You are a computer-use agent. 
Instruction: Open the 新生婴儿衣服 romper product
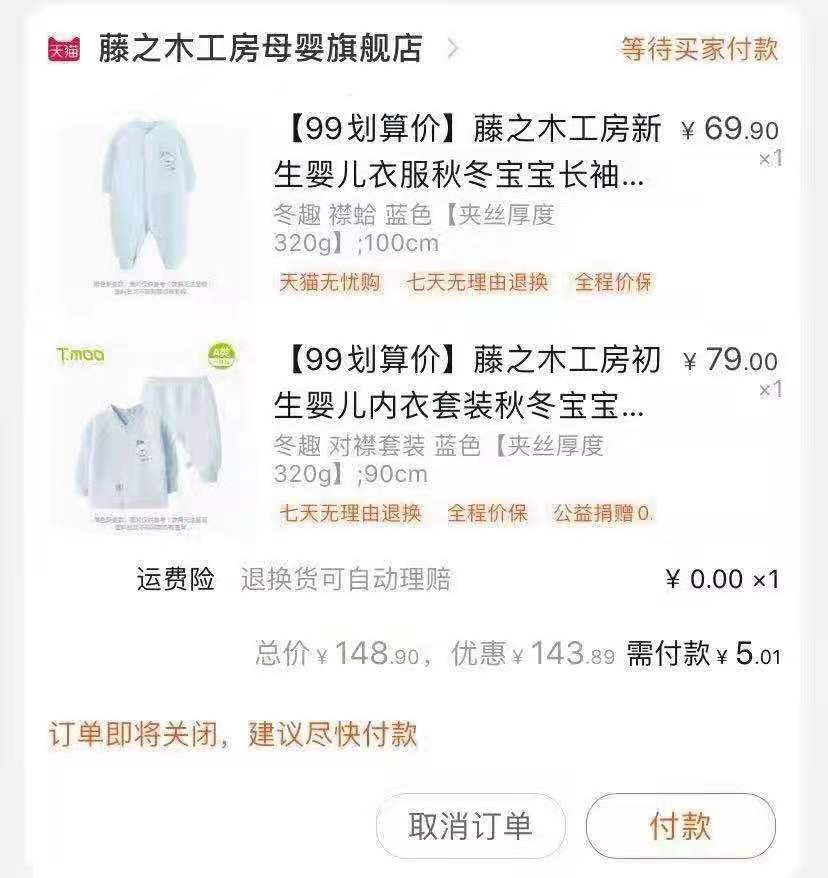pyautogui.click(x=467, y=155)
